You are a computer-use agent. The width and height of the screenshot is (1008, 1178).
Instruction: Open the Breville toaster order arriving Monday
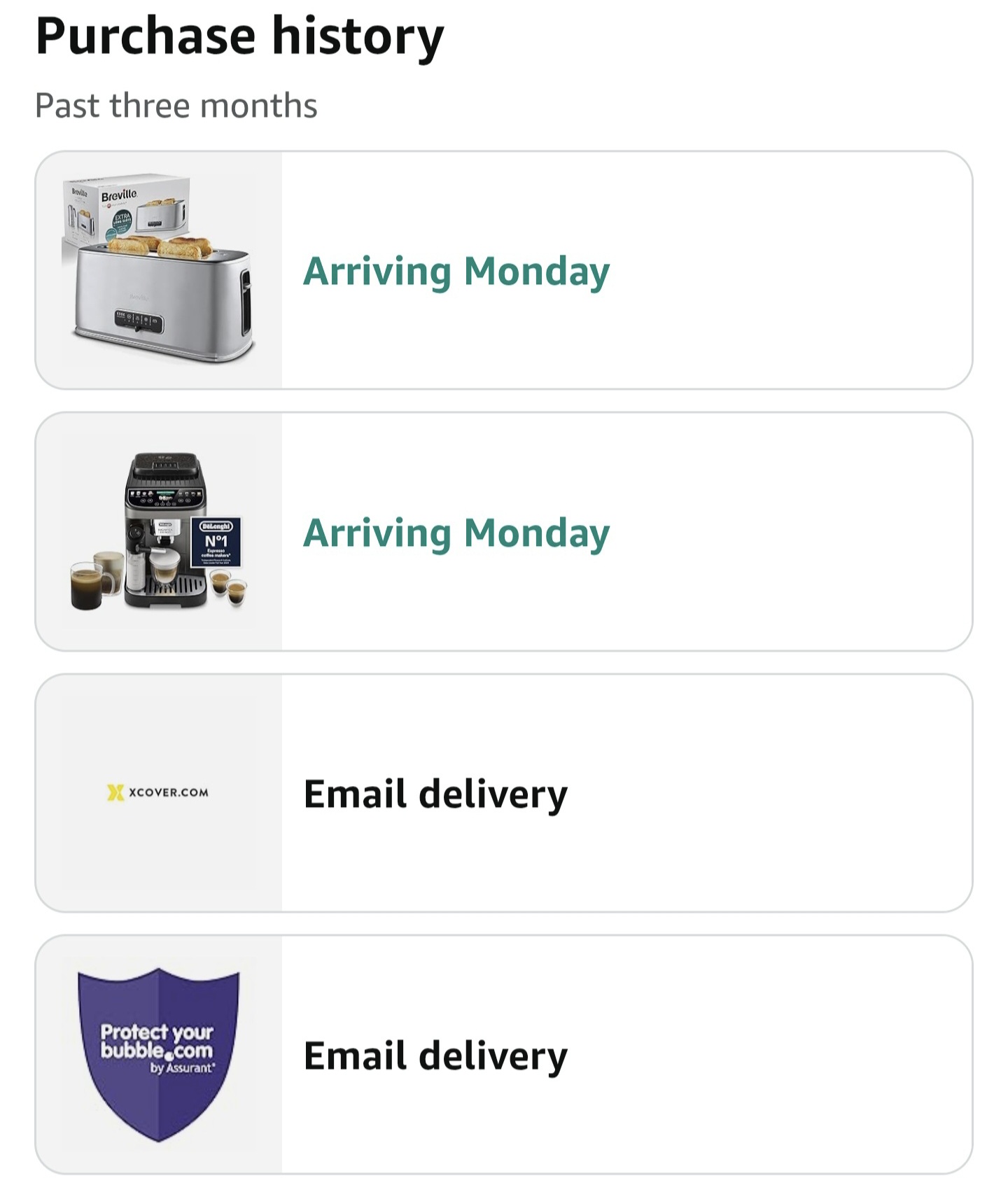(503, 270)
